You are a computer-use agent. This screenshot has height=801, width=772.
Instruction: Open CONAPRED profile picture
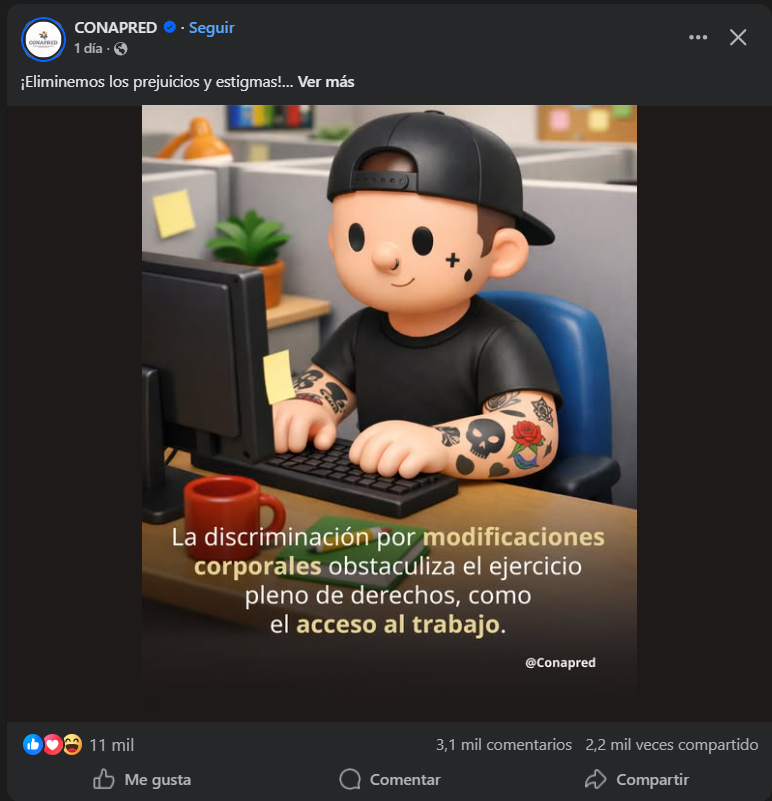(x=43, y=39)
